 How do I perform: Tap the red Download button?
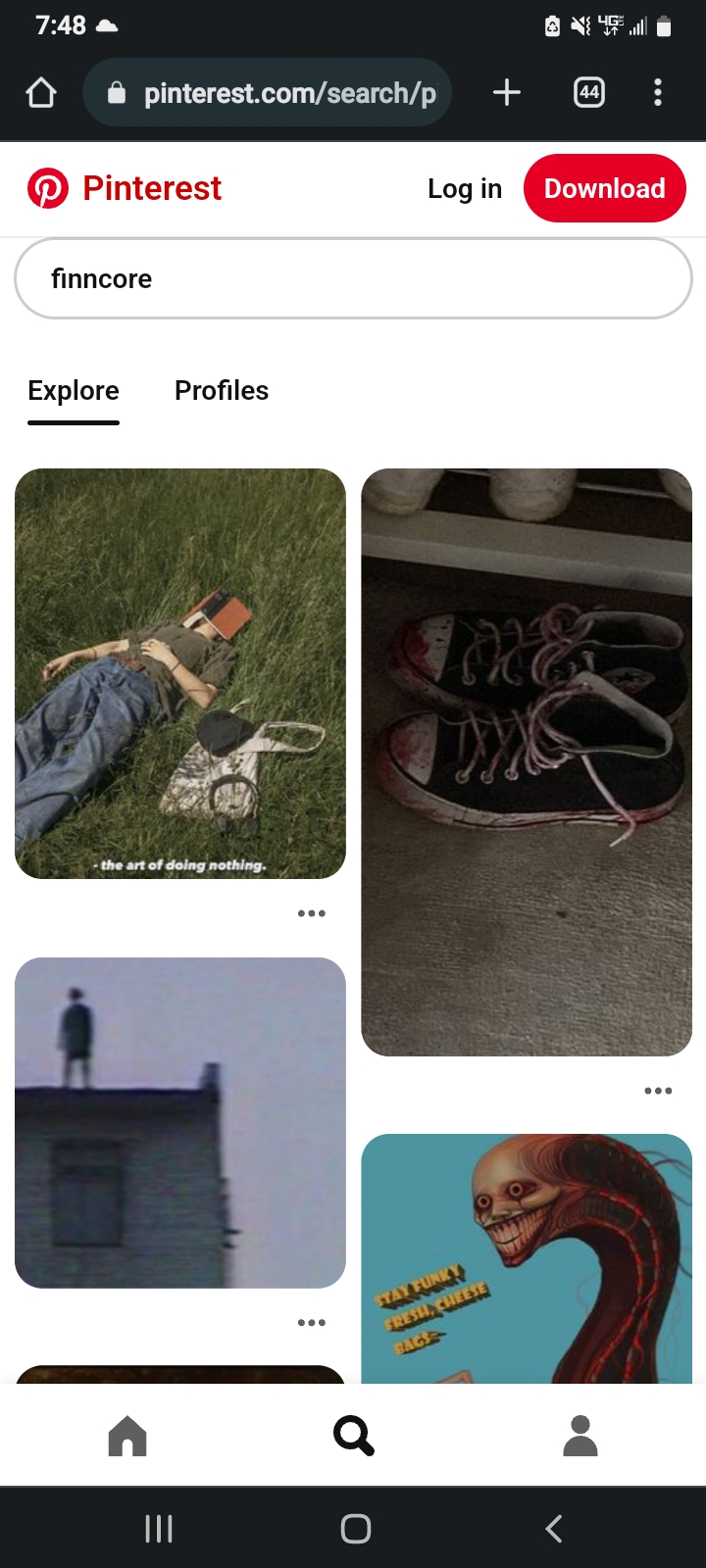tap(604, 188)
